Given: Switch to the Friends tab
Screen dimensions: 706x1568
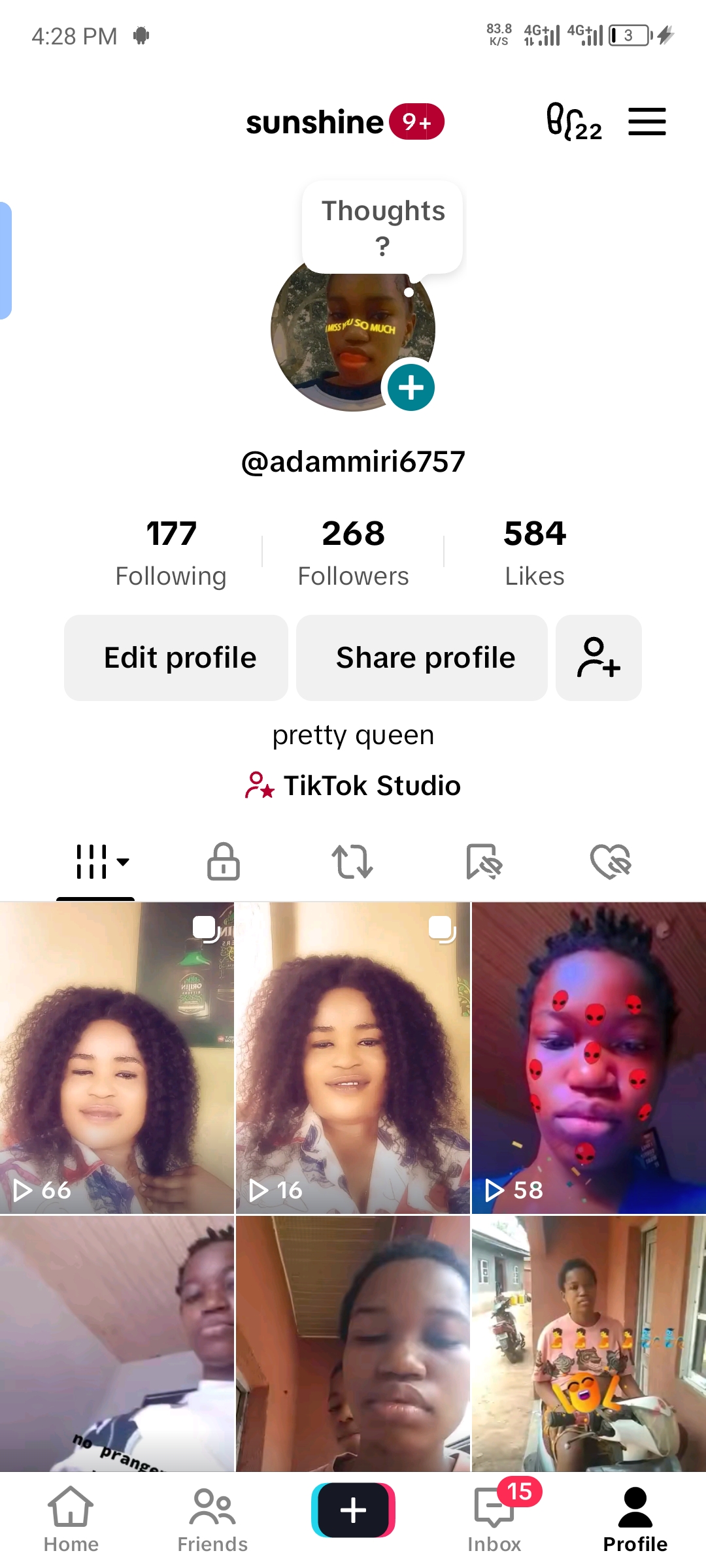Looking at the screenshot, I should pos(212,1520).
